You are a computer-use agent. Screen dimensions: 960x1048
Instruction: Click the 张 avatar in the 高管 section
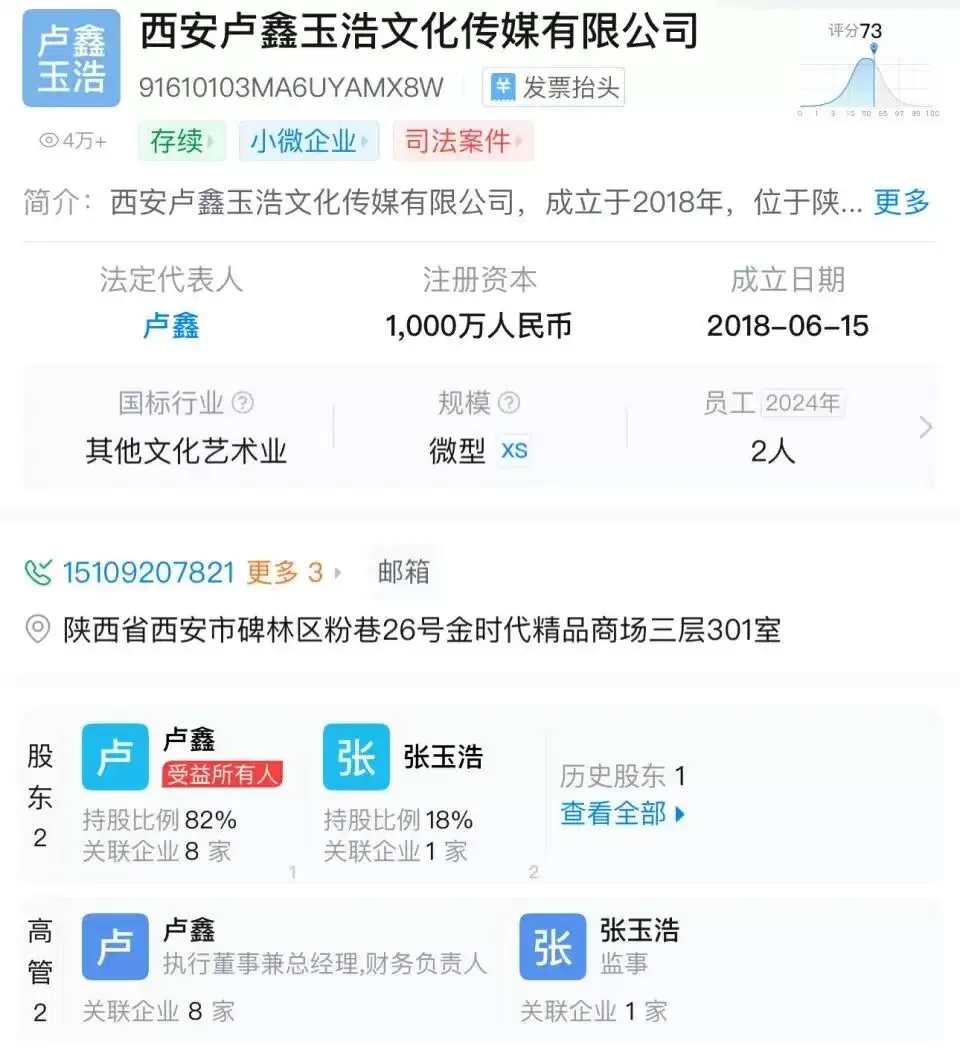(x=555, y=946)
